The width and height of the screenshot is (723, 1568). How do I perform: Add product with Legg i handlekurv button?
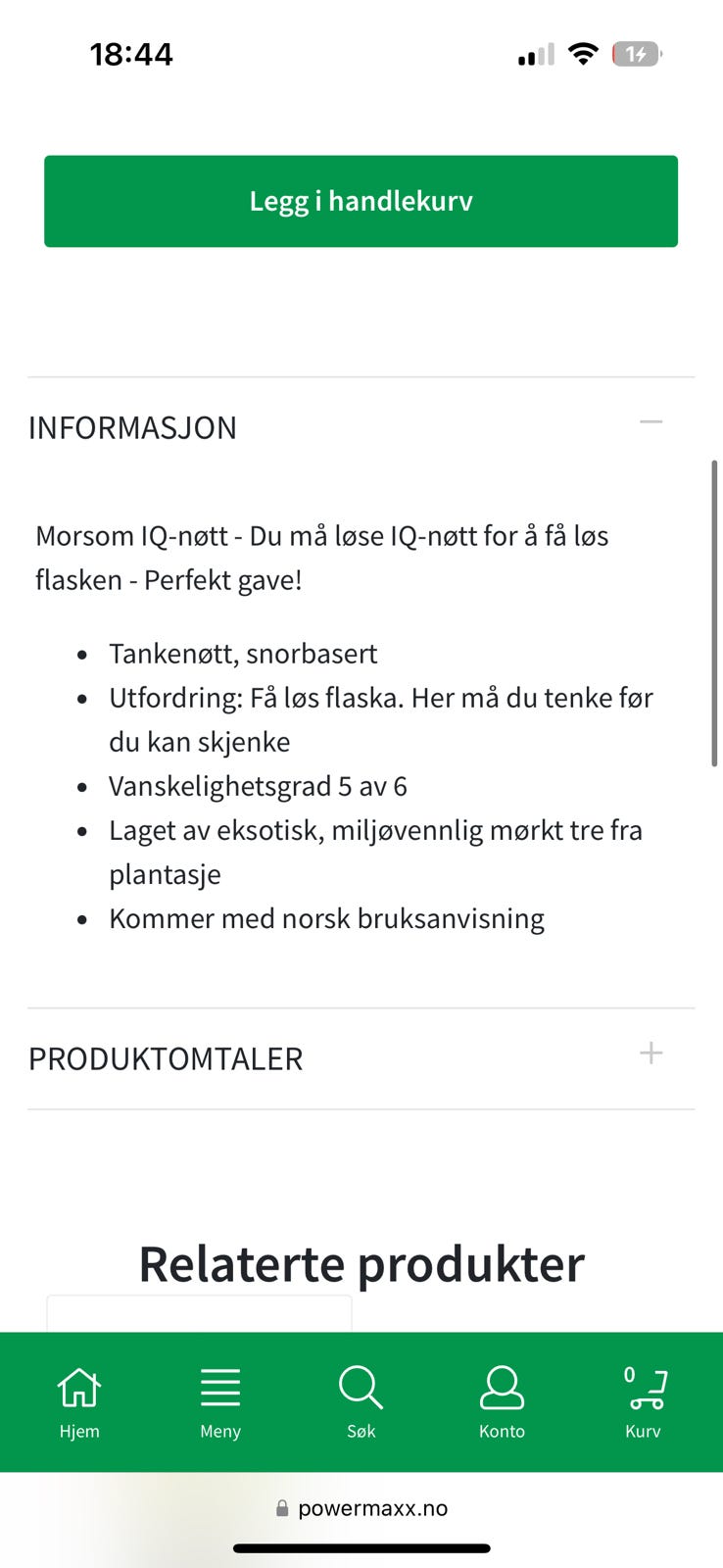click(x=361, y=201)
